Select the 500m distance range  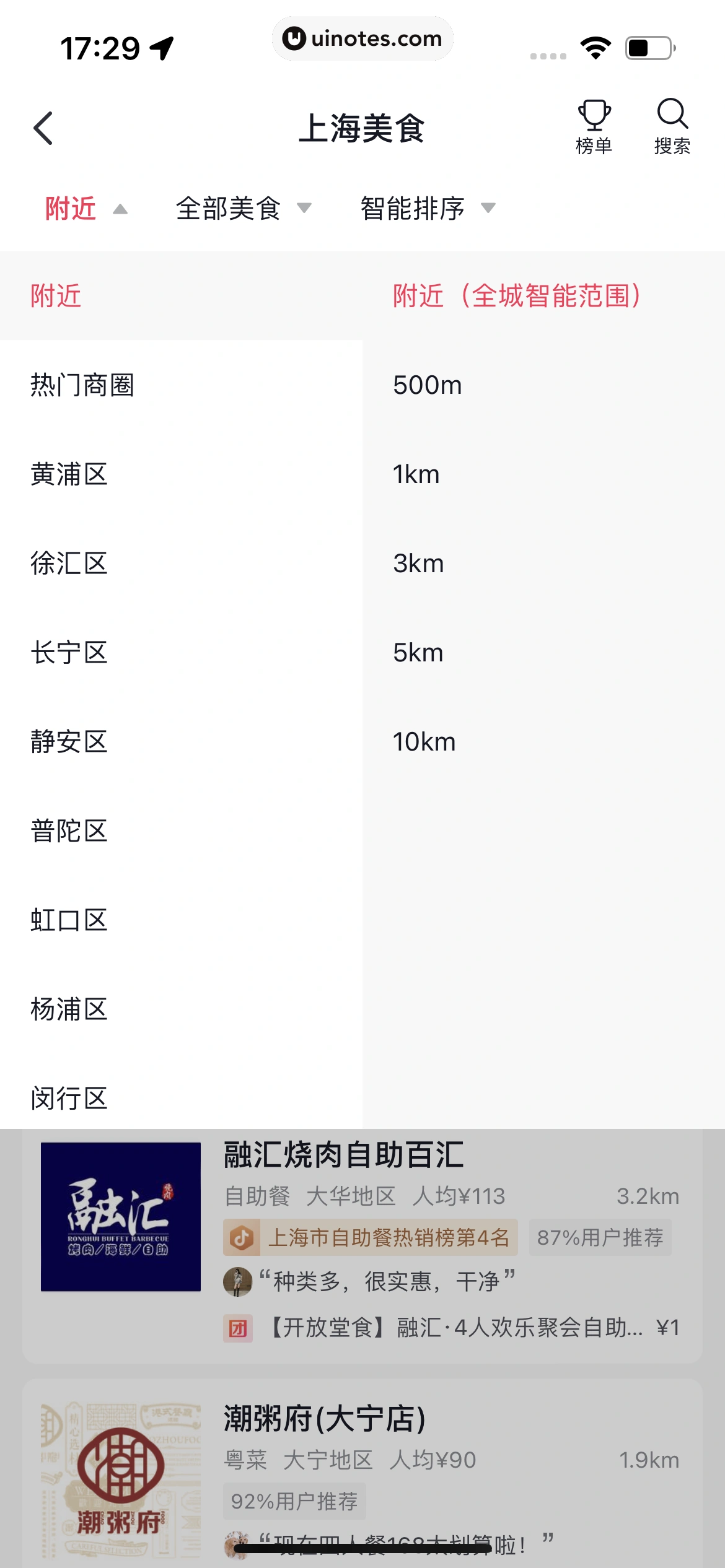click(428, 385)
